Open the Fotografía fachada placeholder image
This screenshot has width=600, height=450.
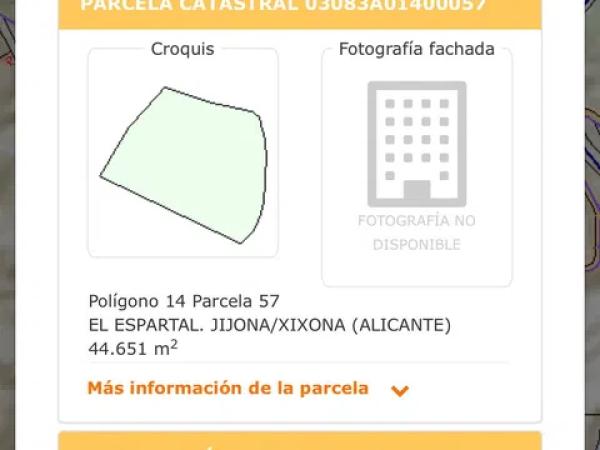(416, 166)
